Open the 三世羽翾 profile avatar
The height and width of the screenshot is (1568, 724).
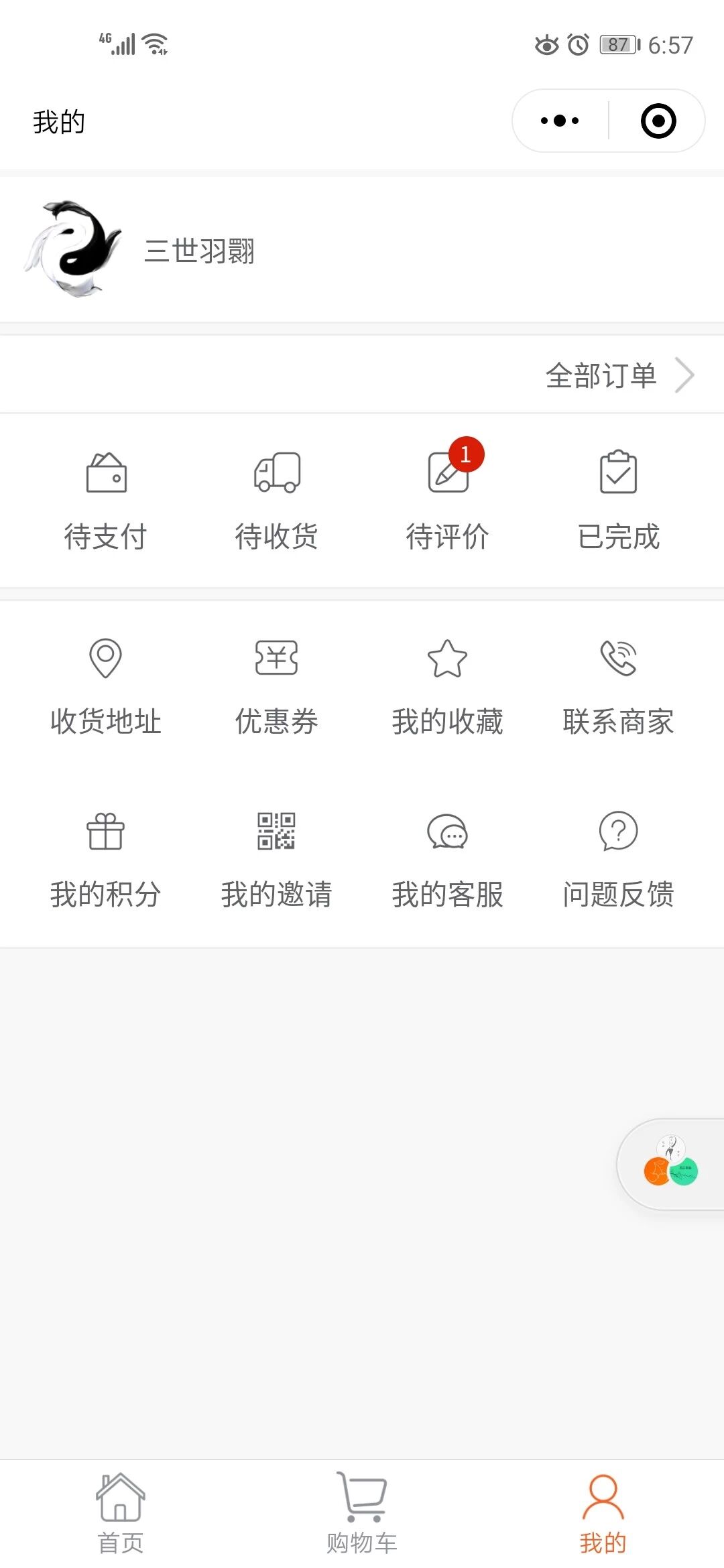[72, 249]
